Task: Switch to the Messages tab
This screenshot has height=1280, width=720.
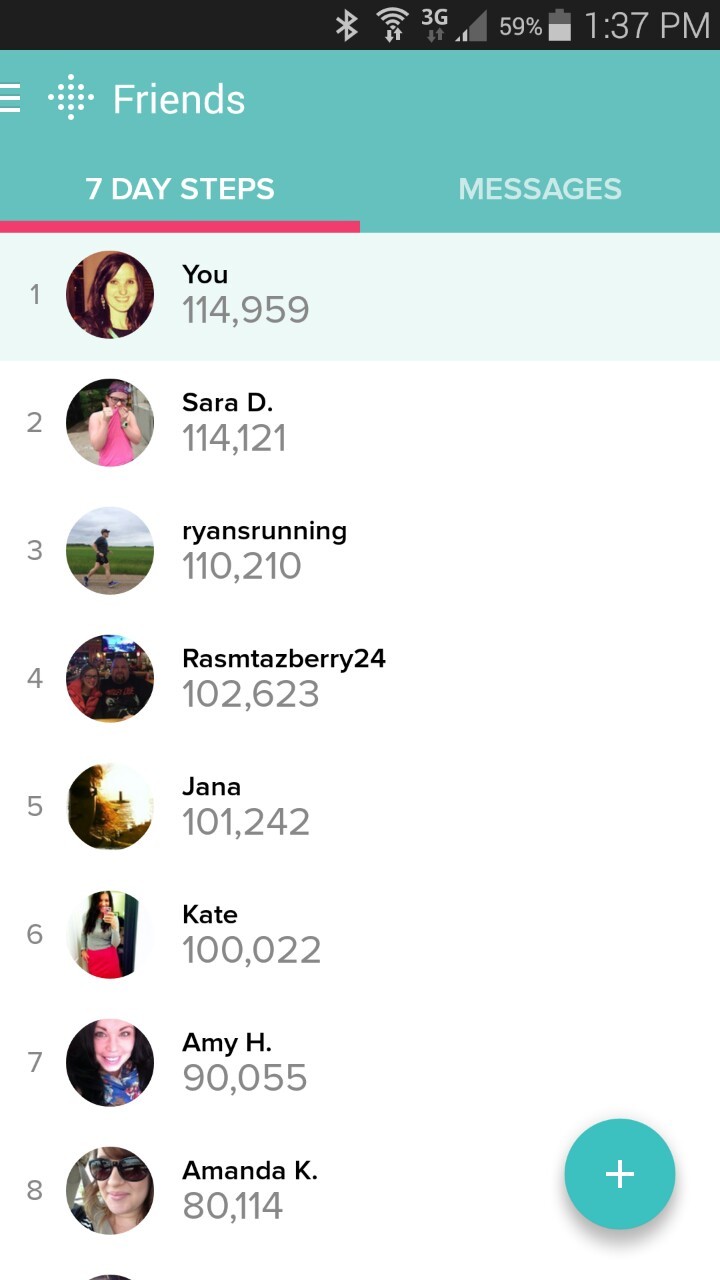Action: pos(540,189)
